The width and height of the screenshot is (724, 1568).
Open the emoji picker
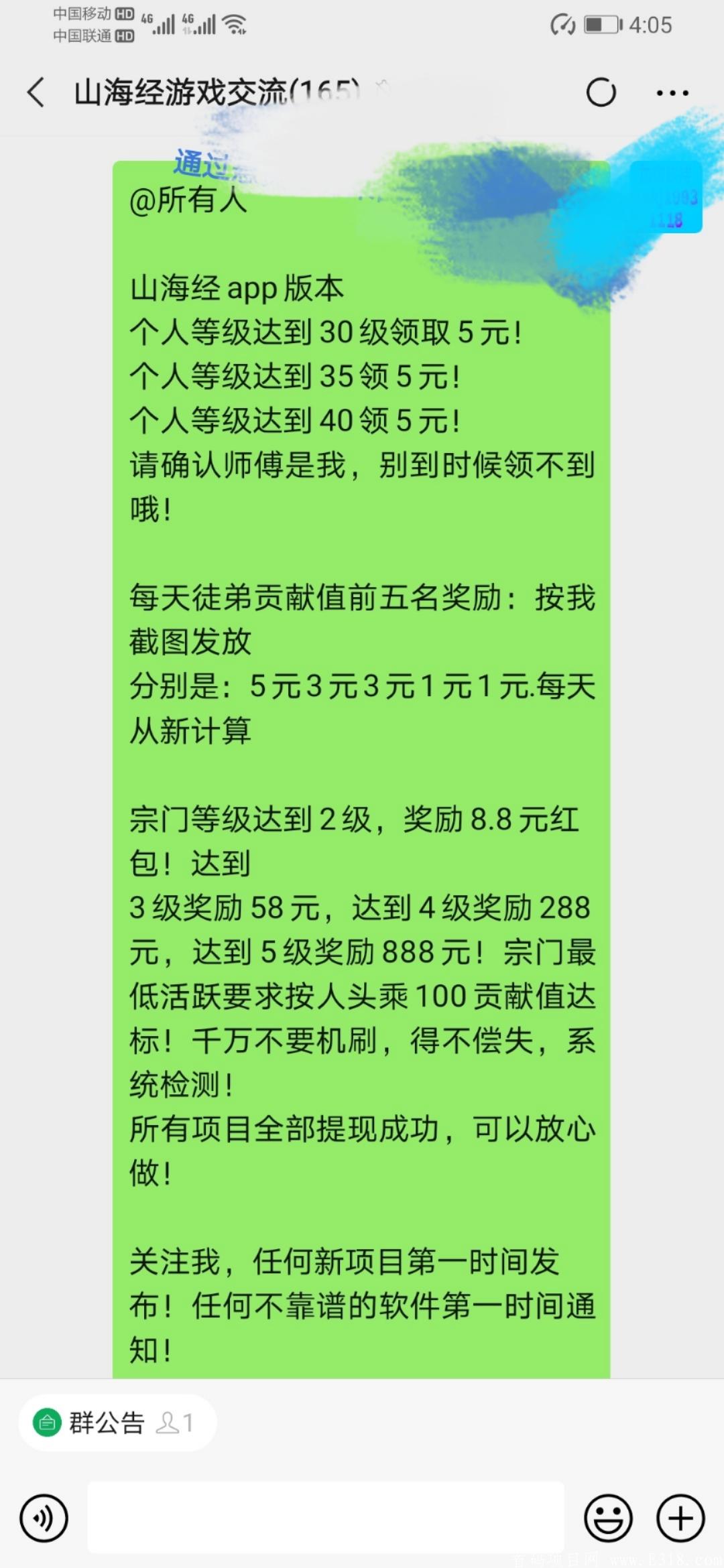[x=608, y=1518]
